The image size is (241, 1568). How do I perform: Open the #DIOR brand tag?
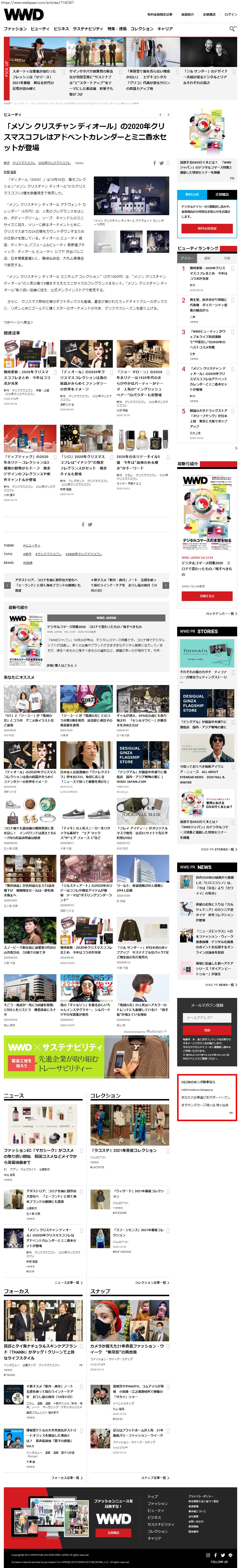(x=28, y=562)
